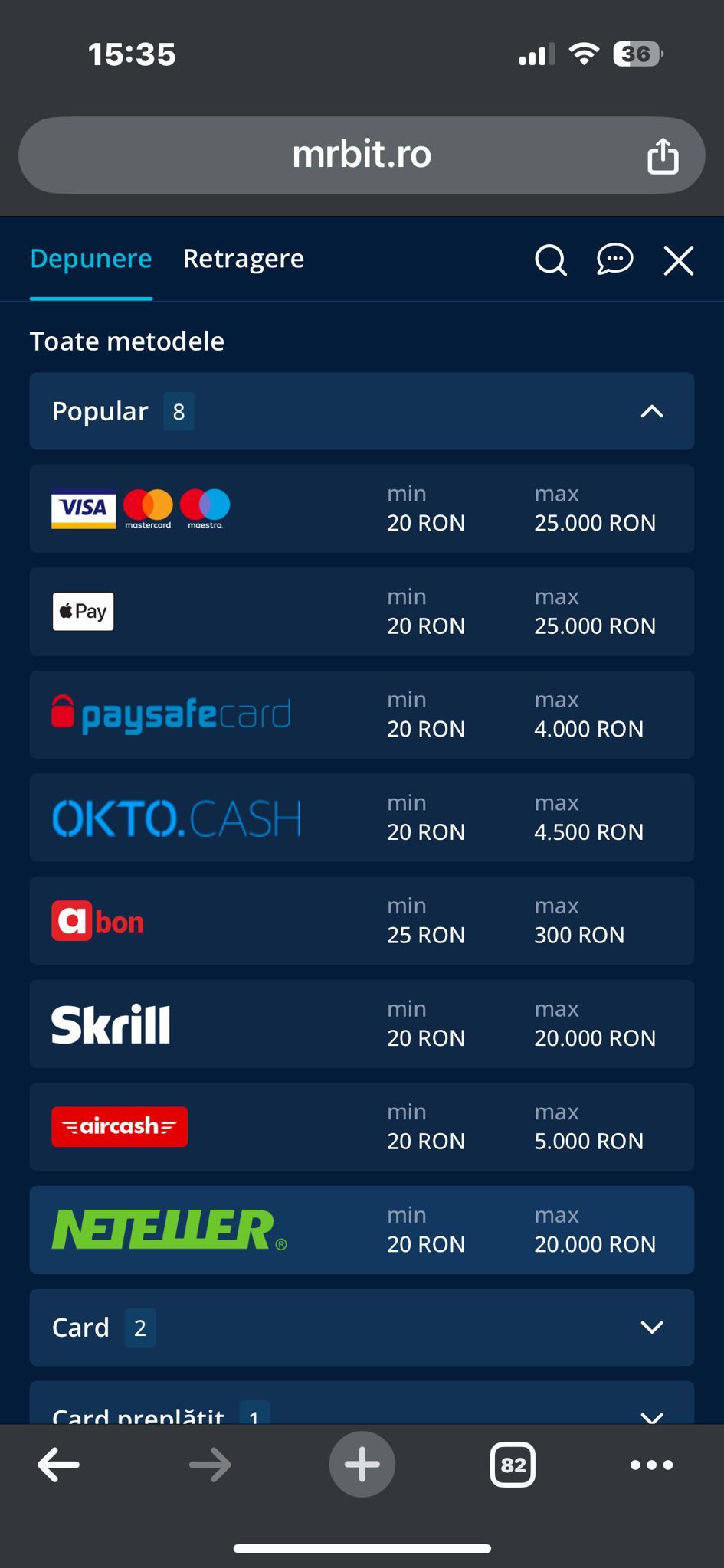Switch to the Retragere tab
724x1568 pixels.
pyautogui.click(x=243, y=259)
